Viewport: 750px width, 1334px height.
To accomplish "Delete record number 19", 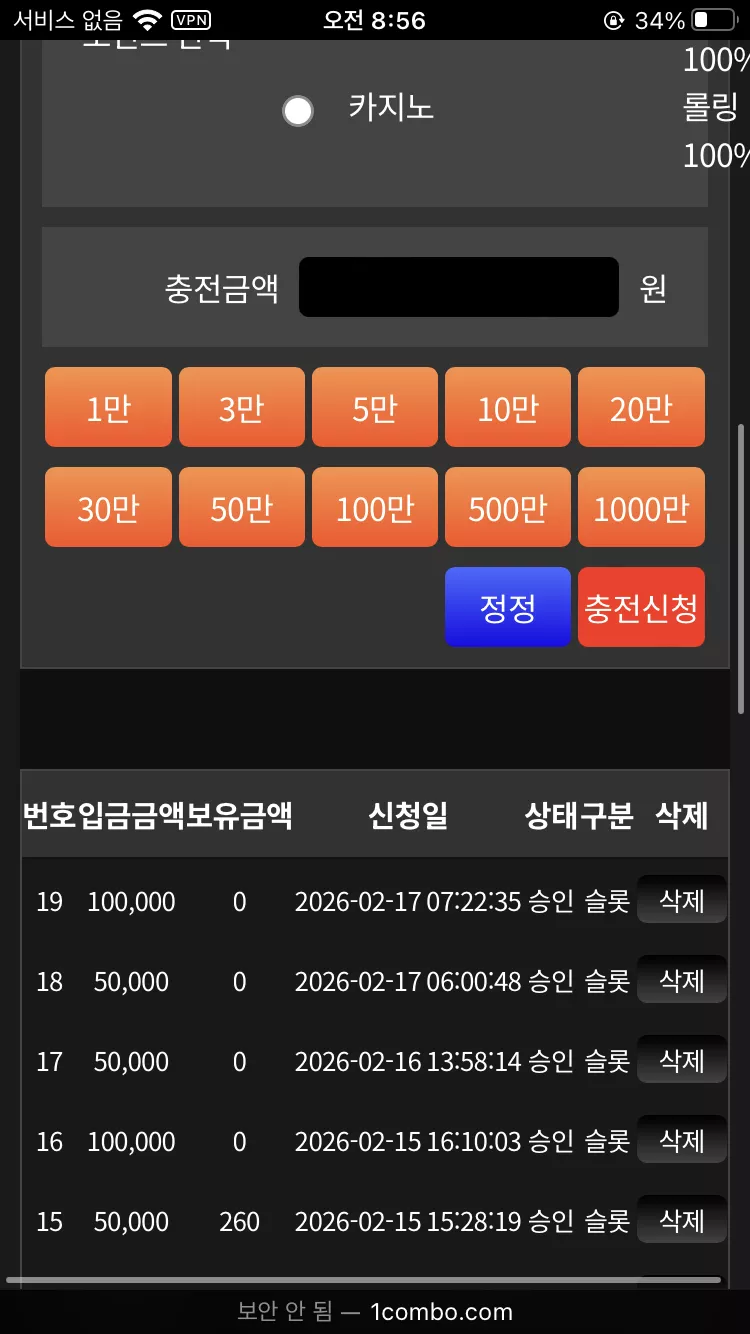I will (682, 899).
